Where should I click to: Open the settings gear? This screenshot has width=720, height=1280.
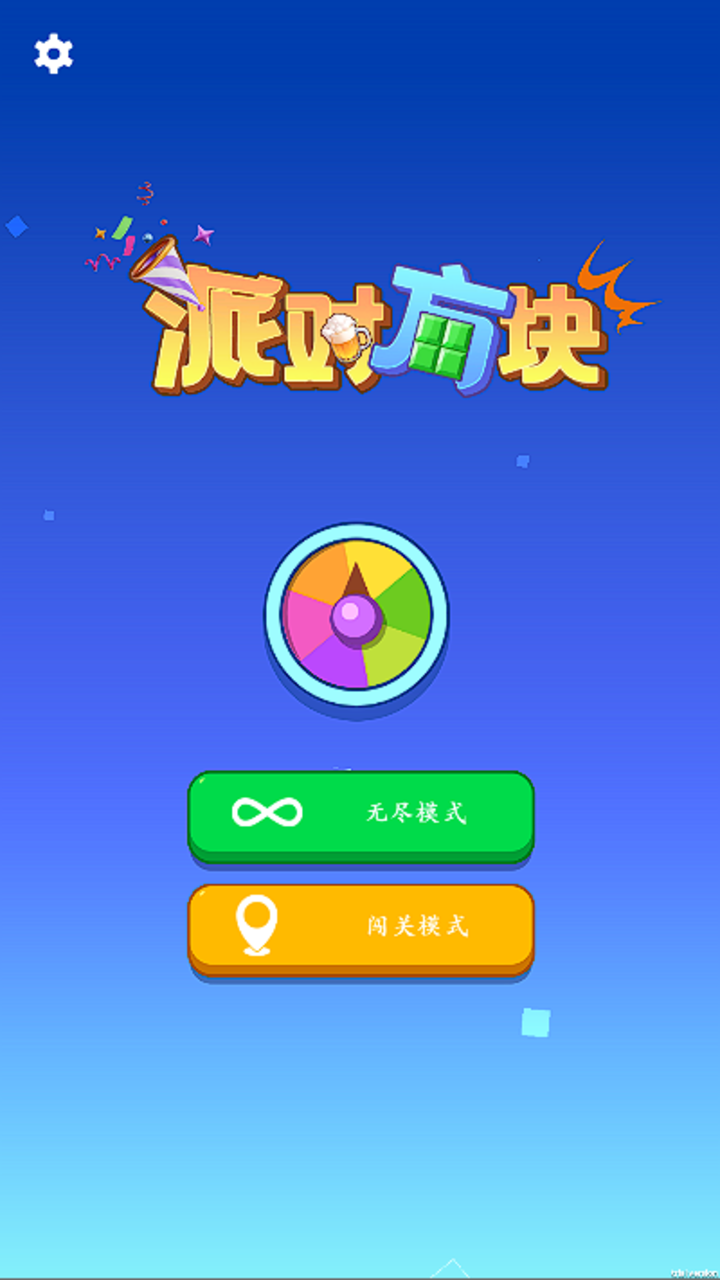pos(54,54)
